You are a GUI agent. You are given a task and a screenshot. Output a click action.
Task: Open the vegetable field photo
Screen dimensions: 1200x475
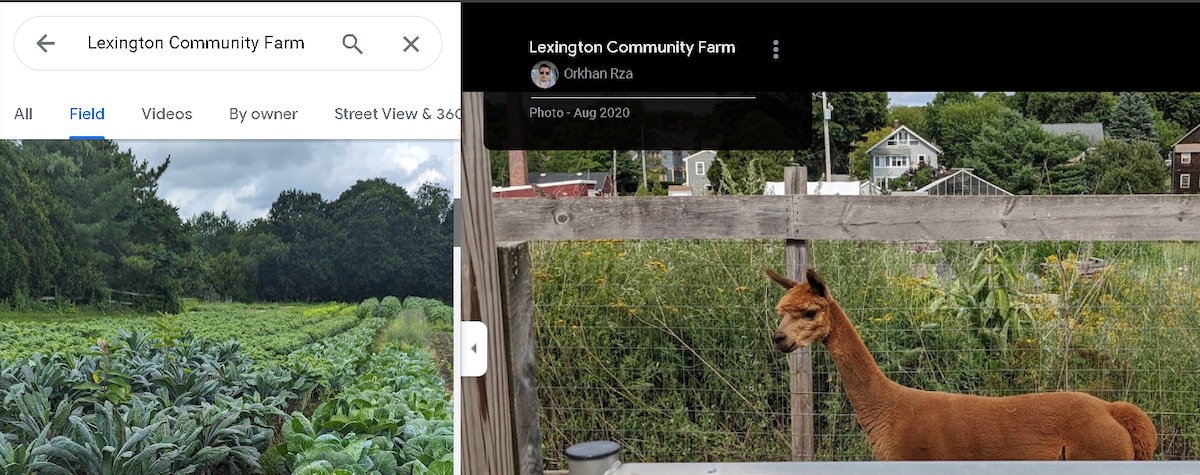pos(226,307)
